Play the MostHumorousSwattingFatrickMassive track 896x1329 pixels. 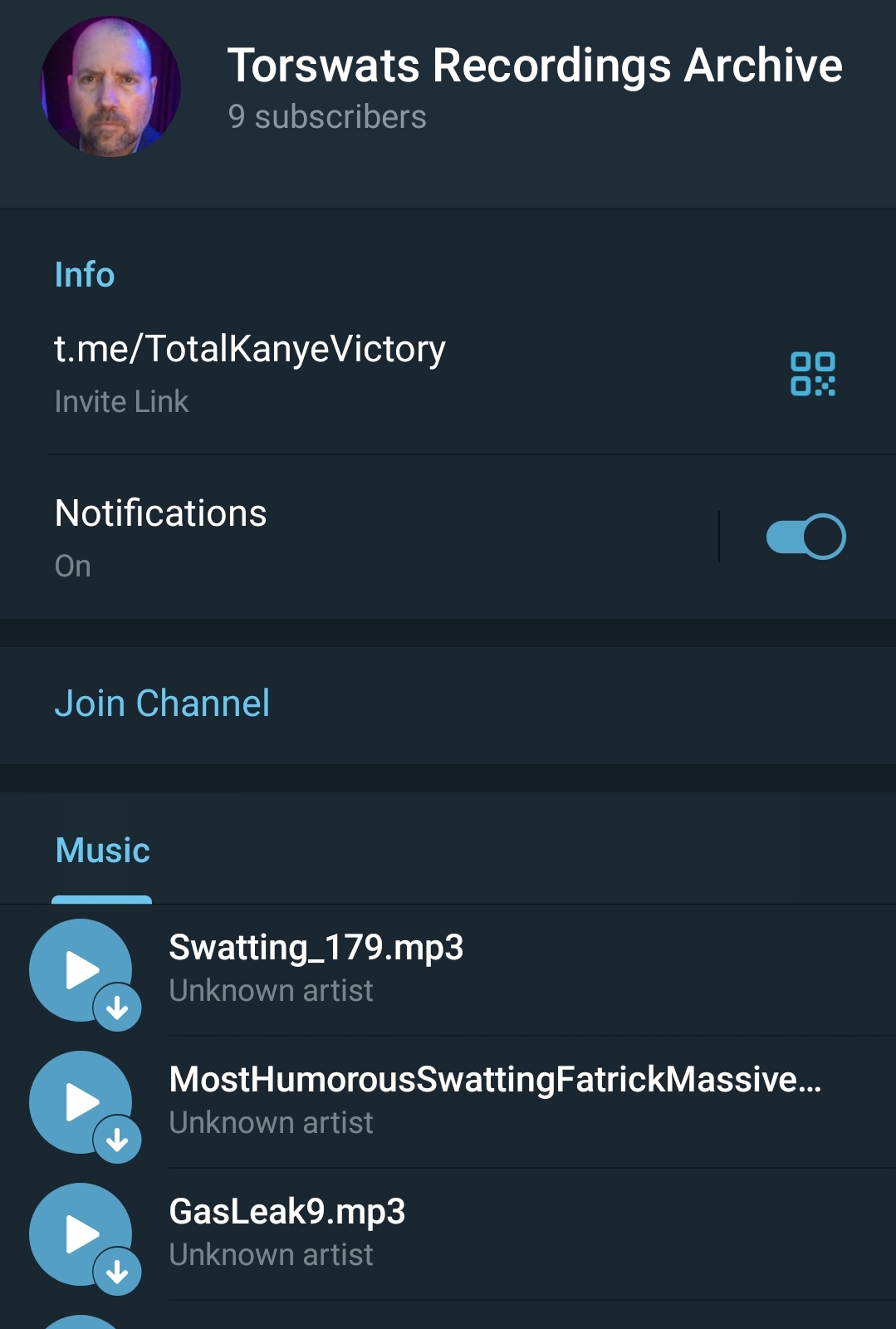tap(81, 1101)
